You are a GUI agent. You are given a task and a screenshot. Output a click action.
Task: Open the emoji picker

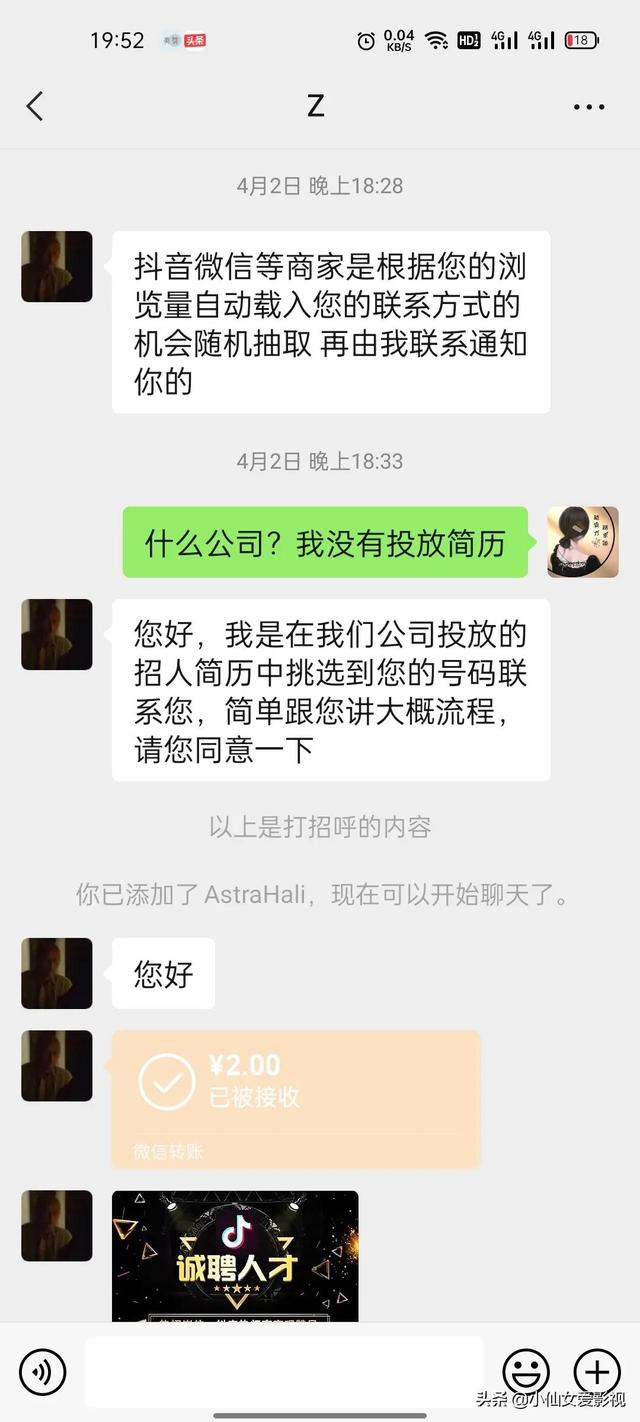click(x=526, y=1371)
